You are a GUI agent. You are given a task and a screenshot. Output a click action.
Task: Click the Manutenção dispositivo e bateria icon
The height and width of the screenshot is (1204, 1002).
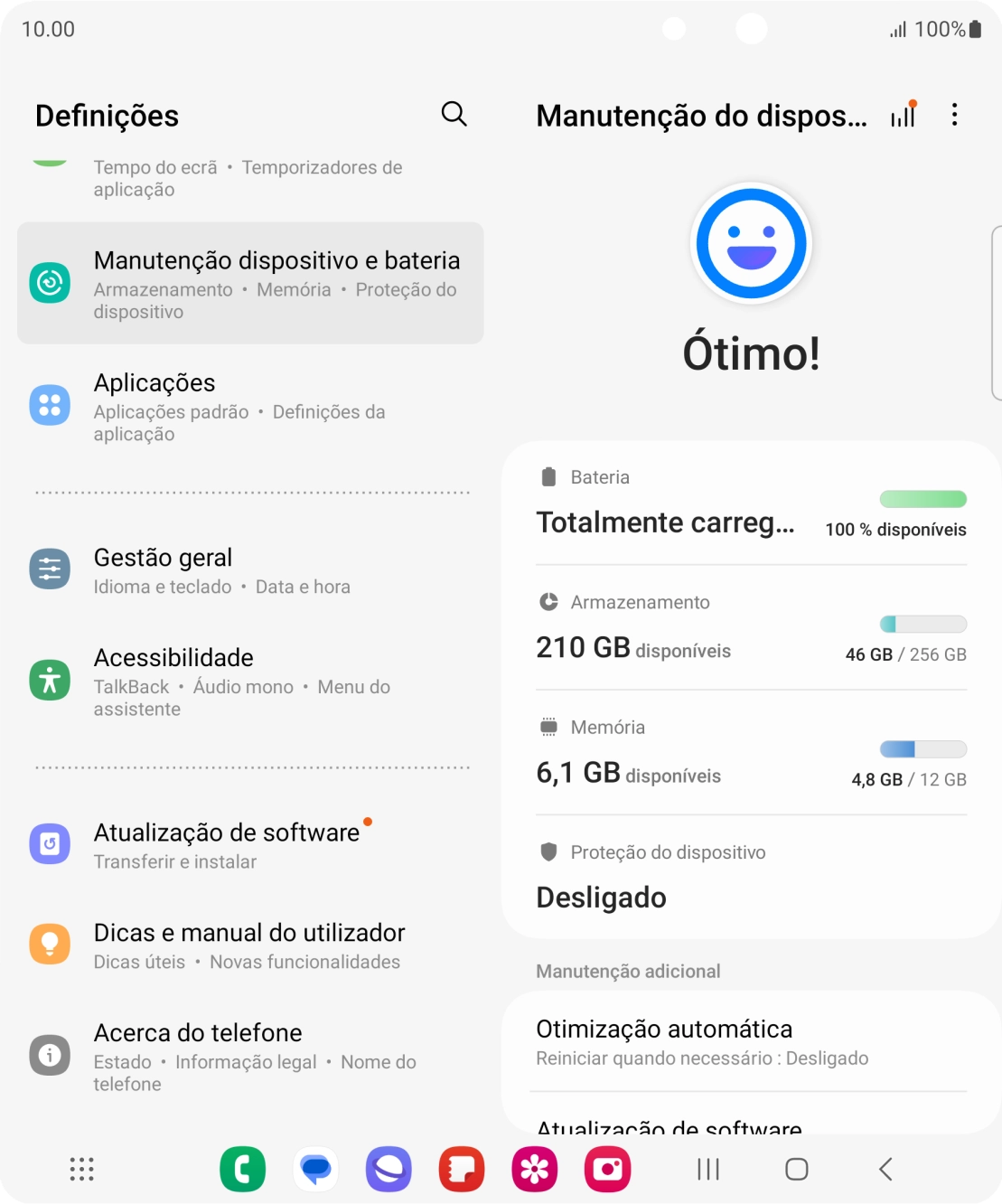pos(50,282)
